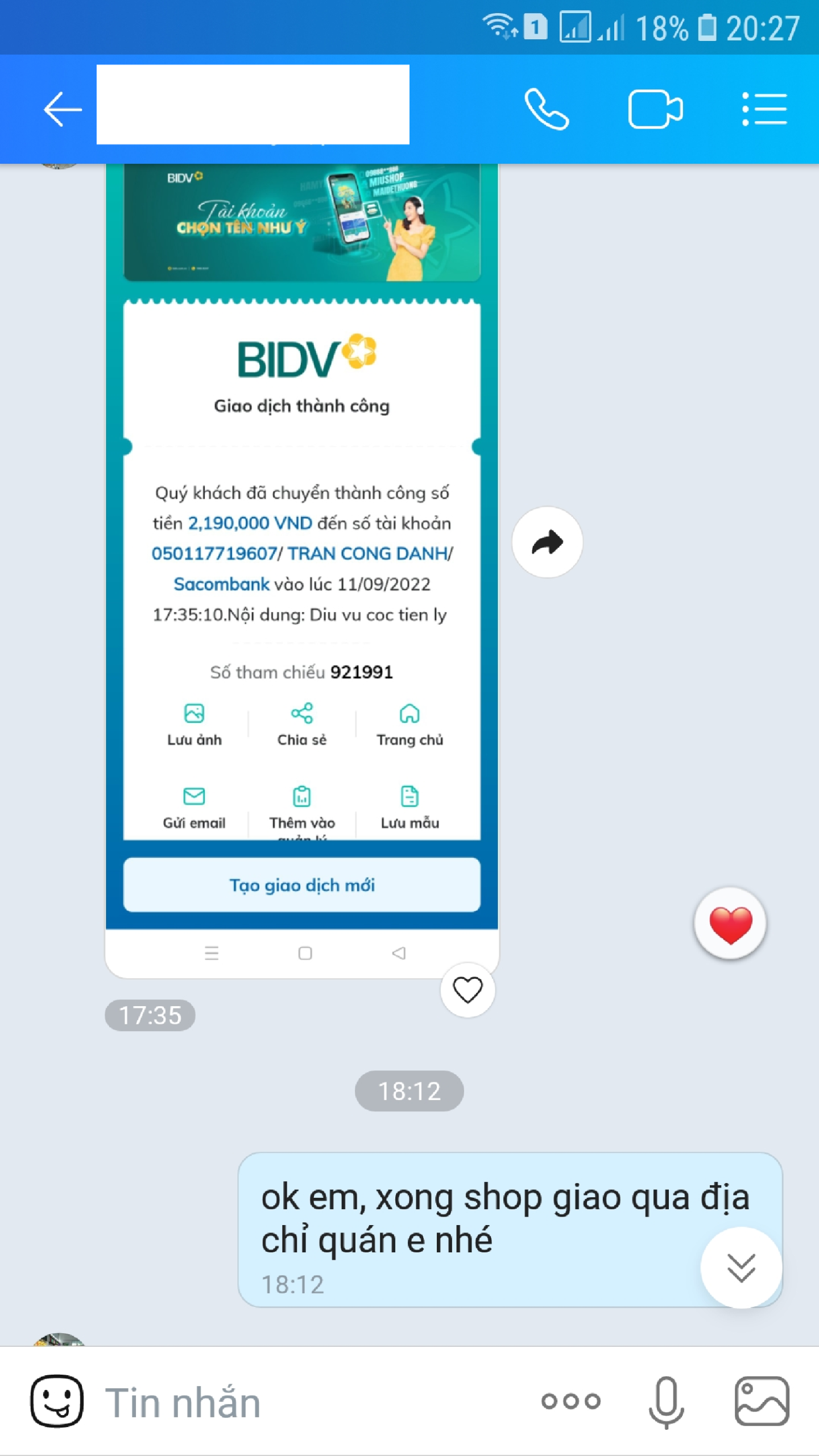The width and height of the screenshot is (819, 1456).
Task: Forward the receipt image
Action: pyautogui.click(x=547, y=543)
